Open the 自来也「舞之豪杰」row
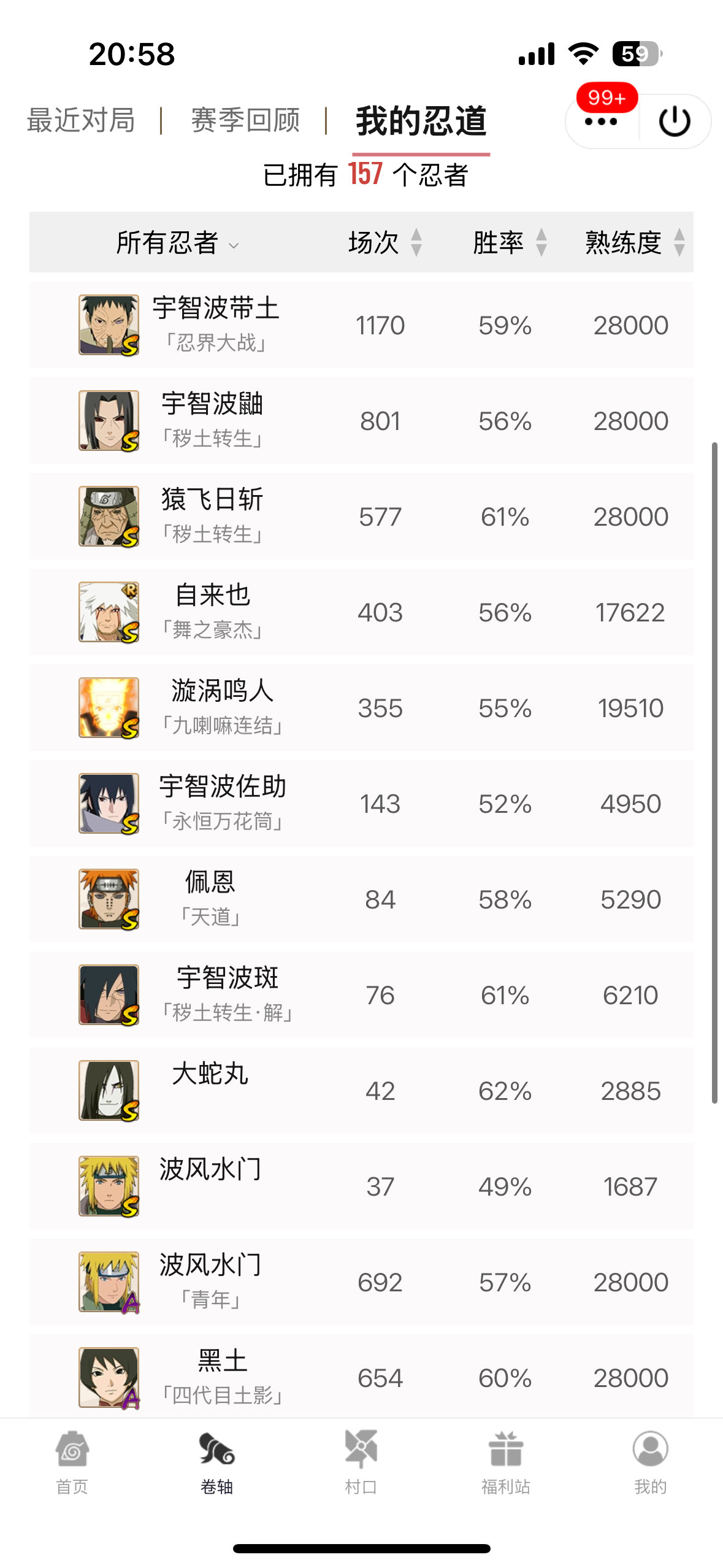The width and height of the screenshot is (723, 1568). pos(361,612)
